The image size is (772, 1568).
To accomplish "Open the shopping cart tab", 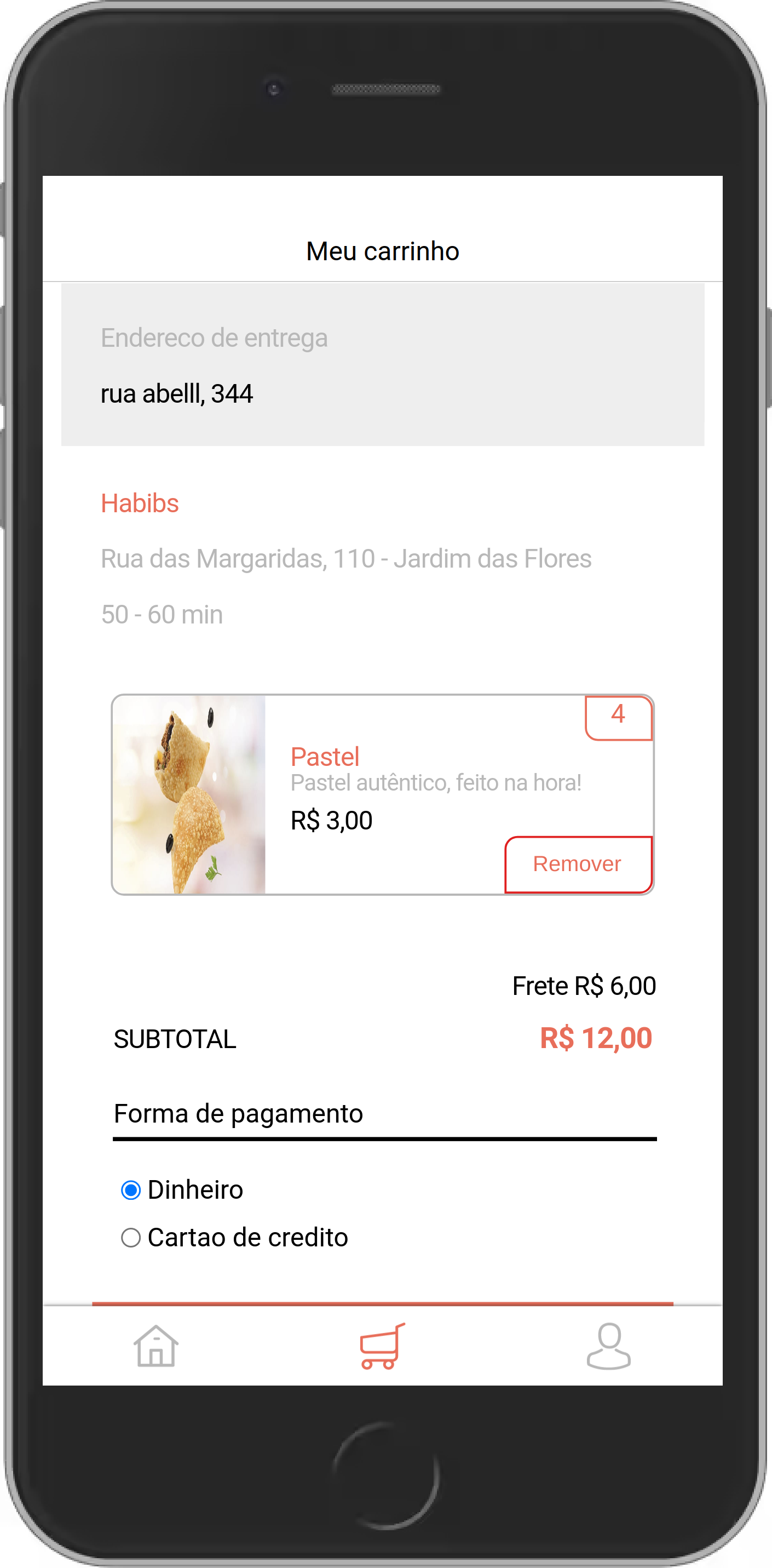I will (x=382, y=1347).
